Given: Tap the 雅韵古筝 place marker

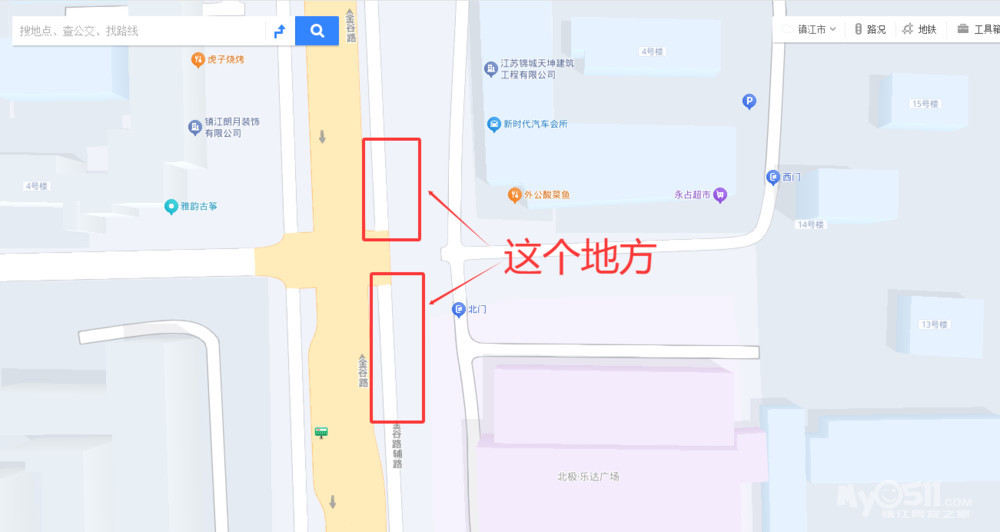Looking at the screenshot, I should [x=171, y=207].
